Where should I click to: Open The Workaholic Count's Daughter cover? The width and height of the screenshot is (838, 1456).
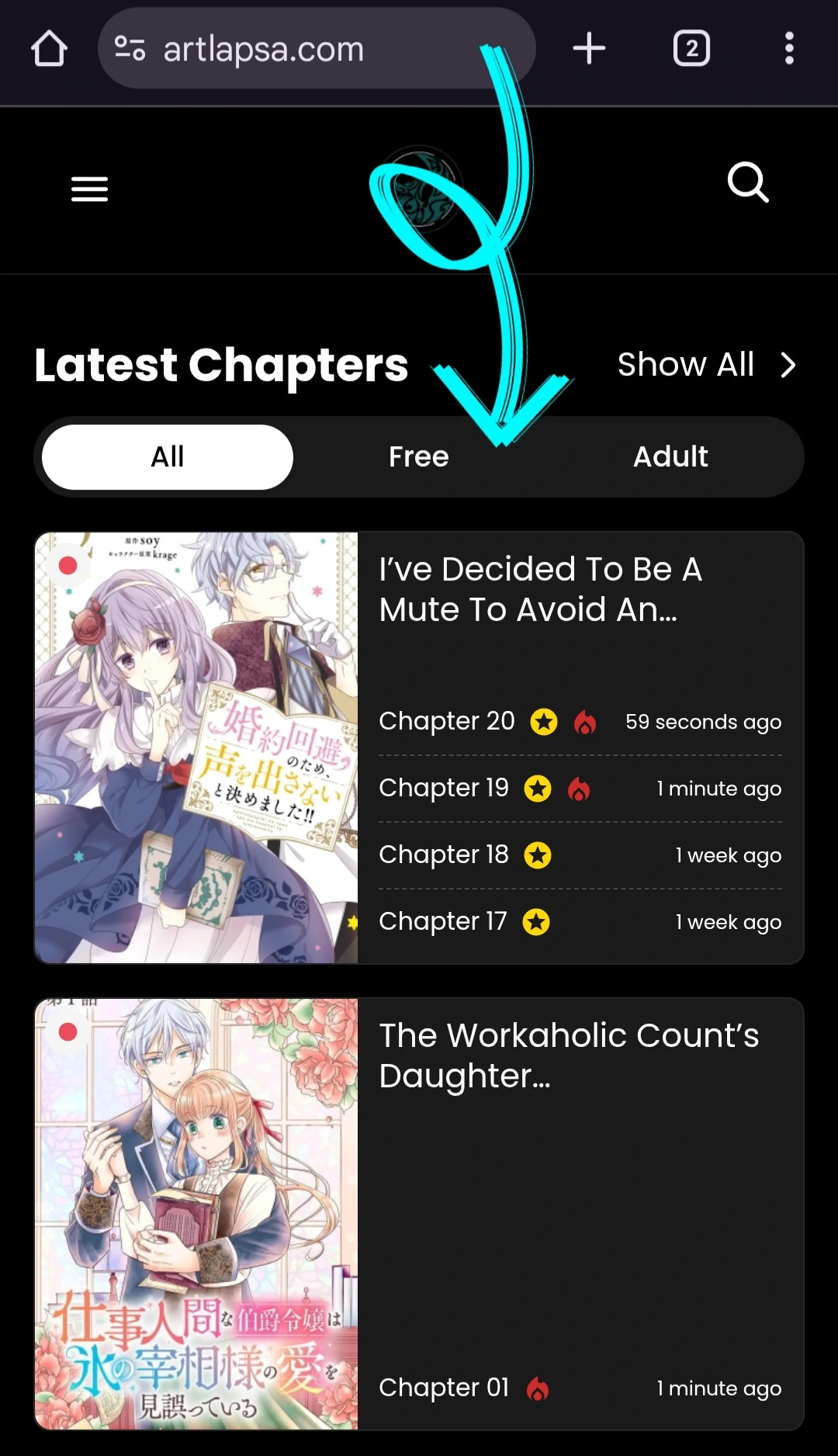click(x=196, y=1213)
